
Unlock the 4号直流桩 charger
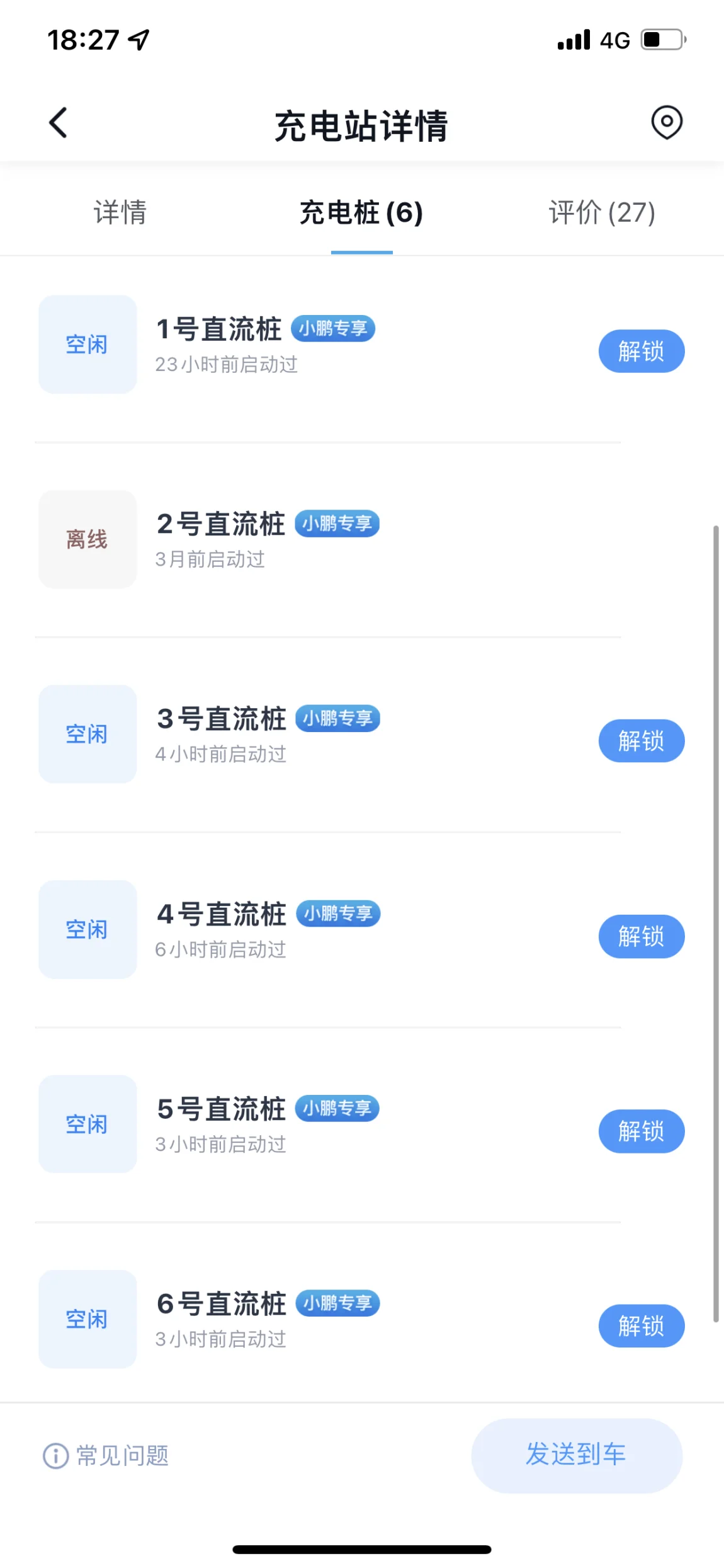[x=641, y=936]
